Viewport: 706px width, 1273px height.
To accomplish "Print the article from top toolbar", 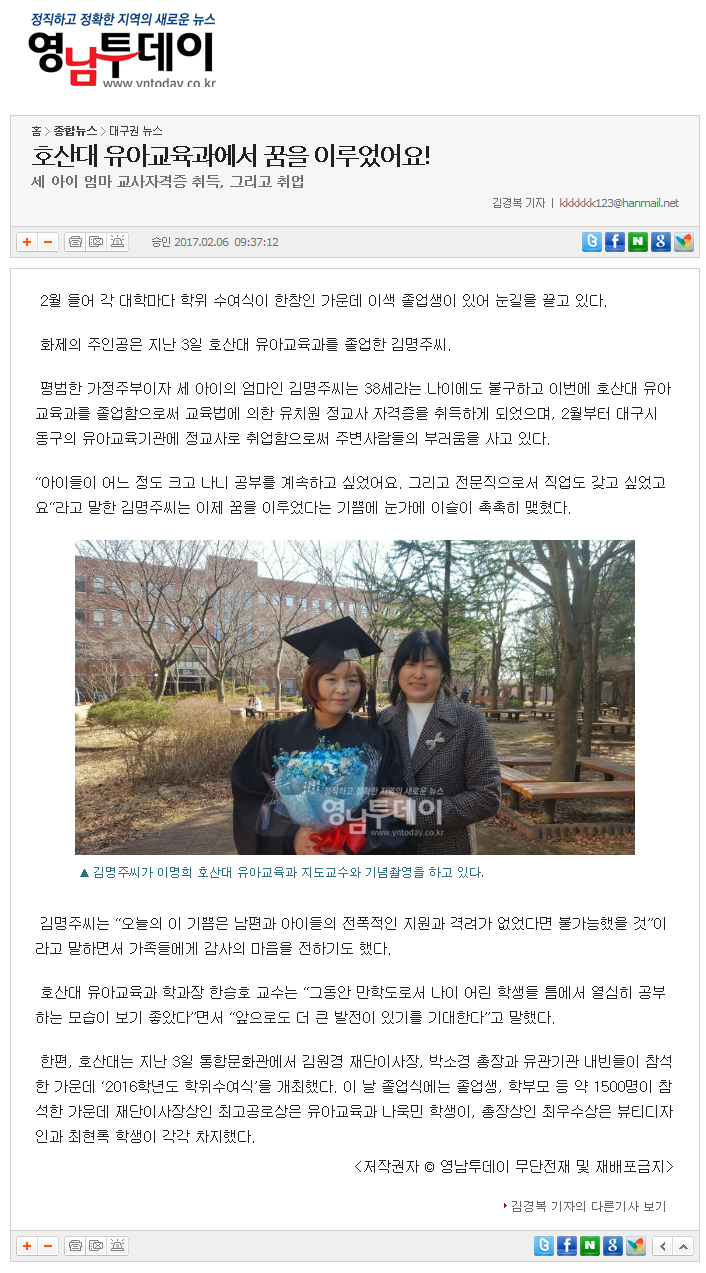I will (75, 242).
